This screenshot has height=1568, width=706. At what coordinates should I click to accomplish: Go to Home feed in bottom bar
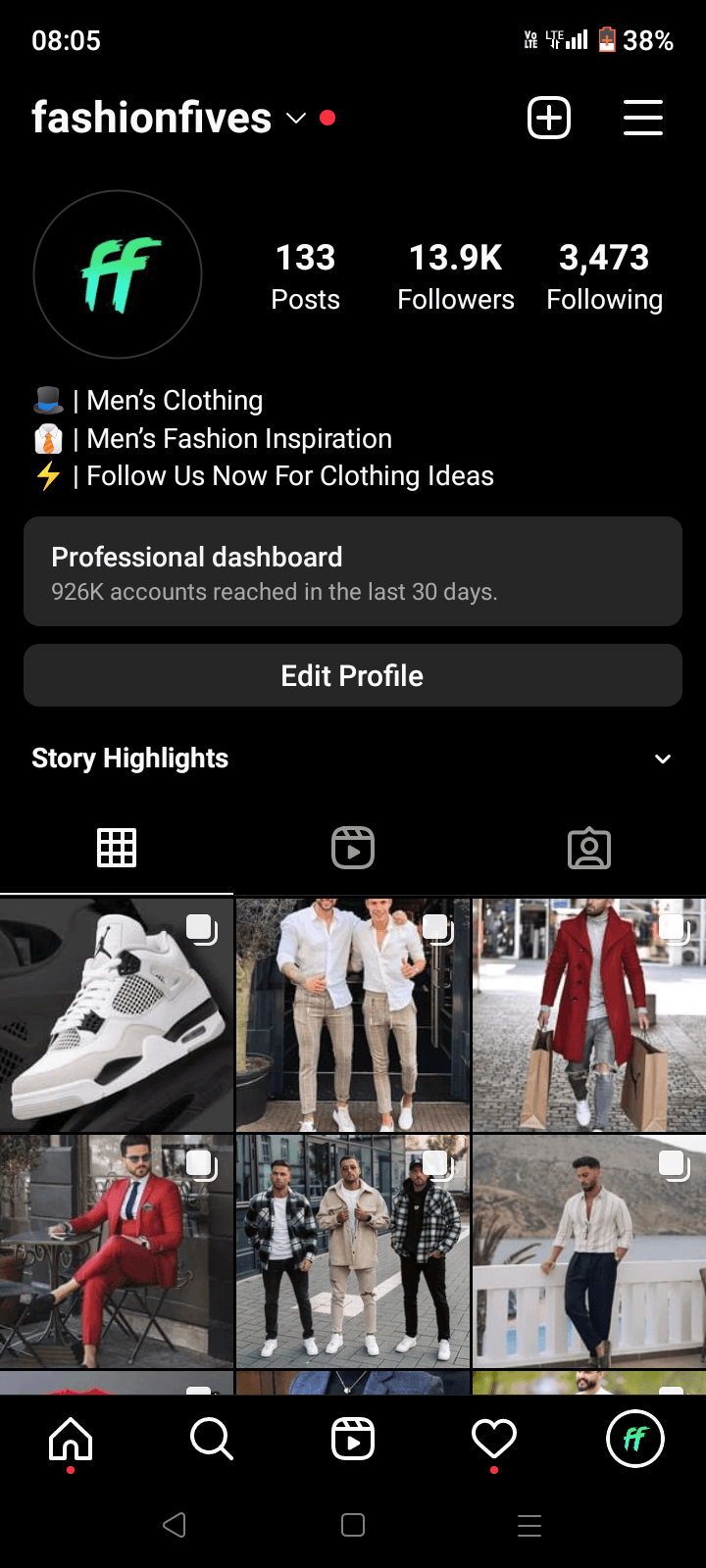[71, 1439]
